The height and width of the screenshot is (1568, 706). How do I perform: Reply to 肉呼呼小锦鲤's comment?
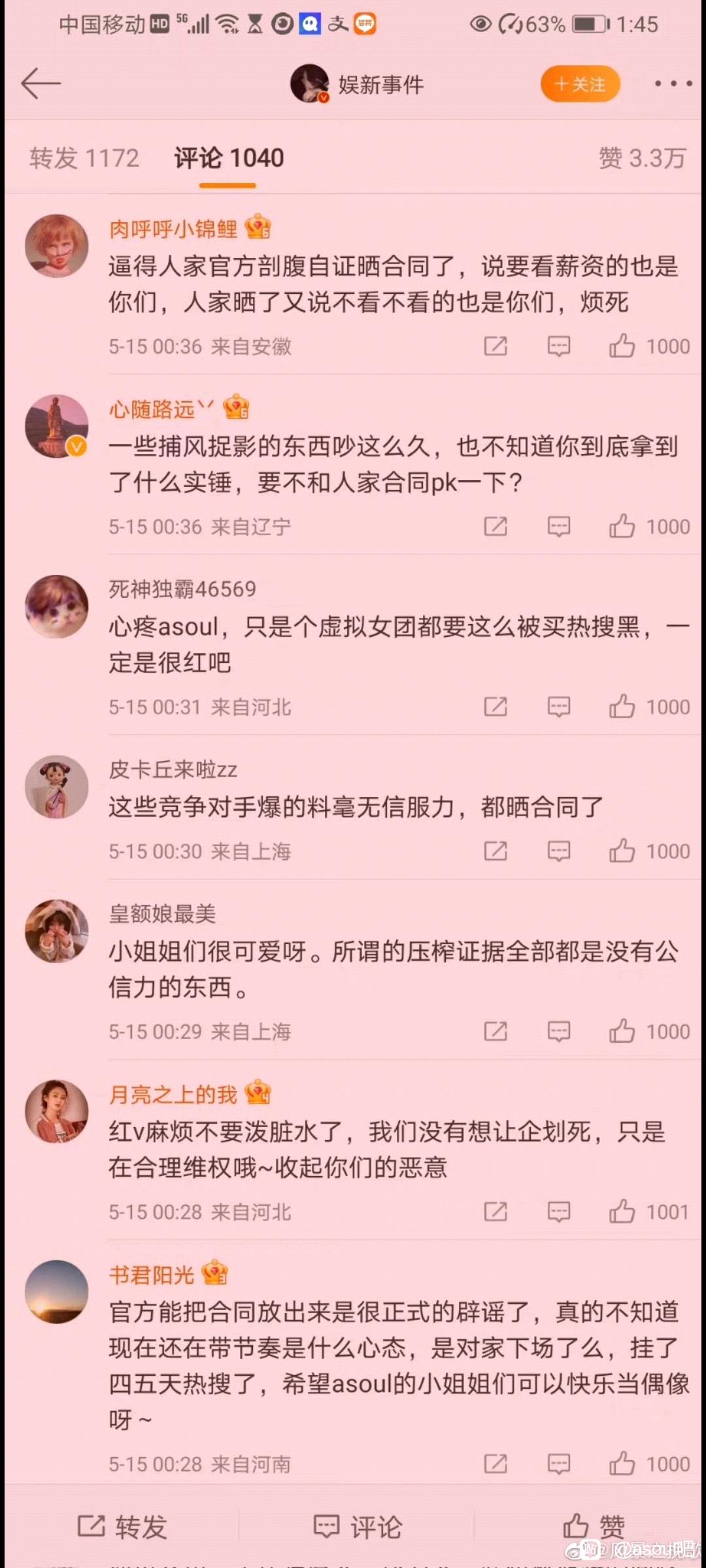click(x=558, y=346)
